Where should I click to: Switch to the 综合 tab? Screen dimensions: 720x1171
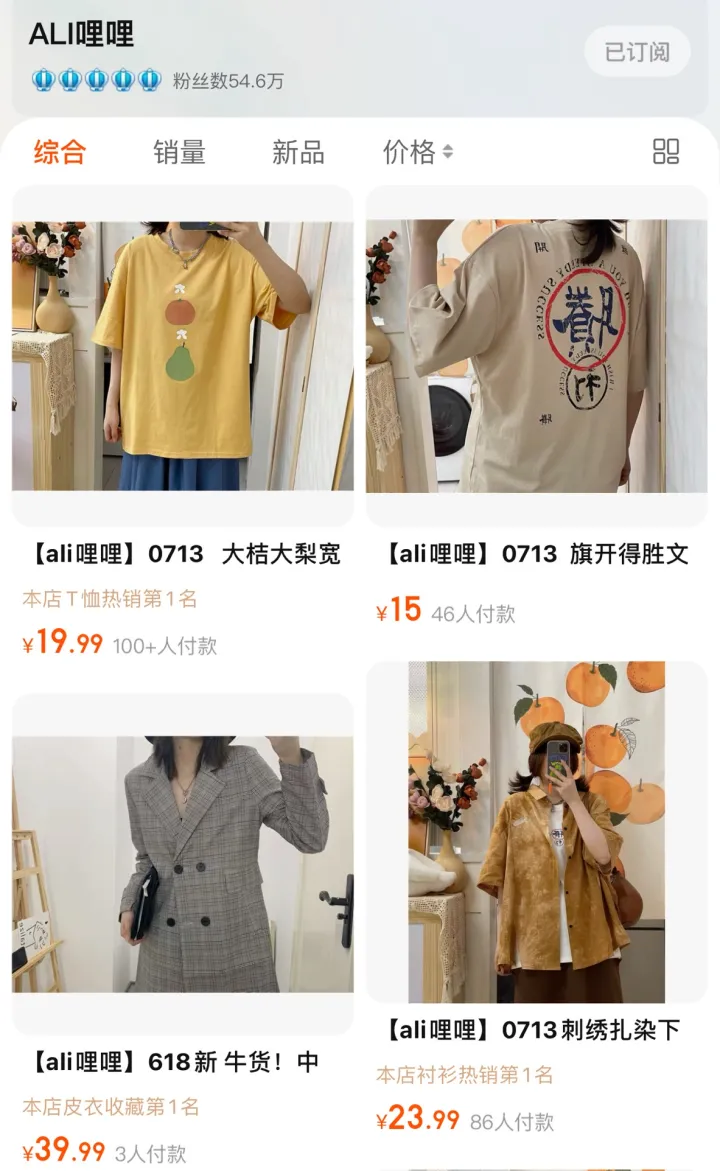(x=60, y=152)
